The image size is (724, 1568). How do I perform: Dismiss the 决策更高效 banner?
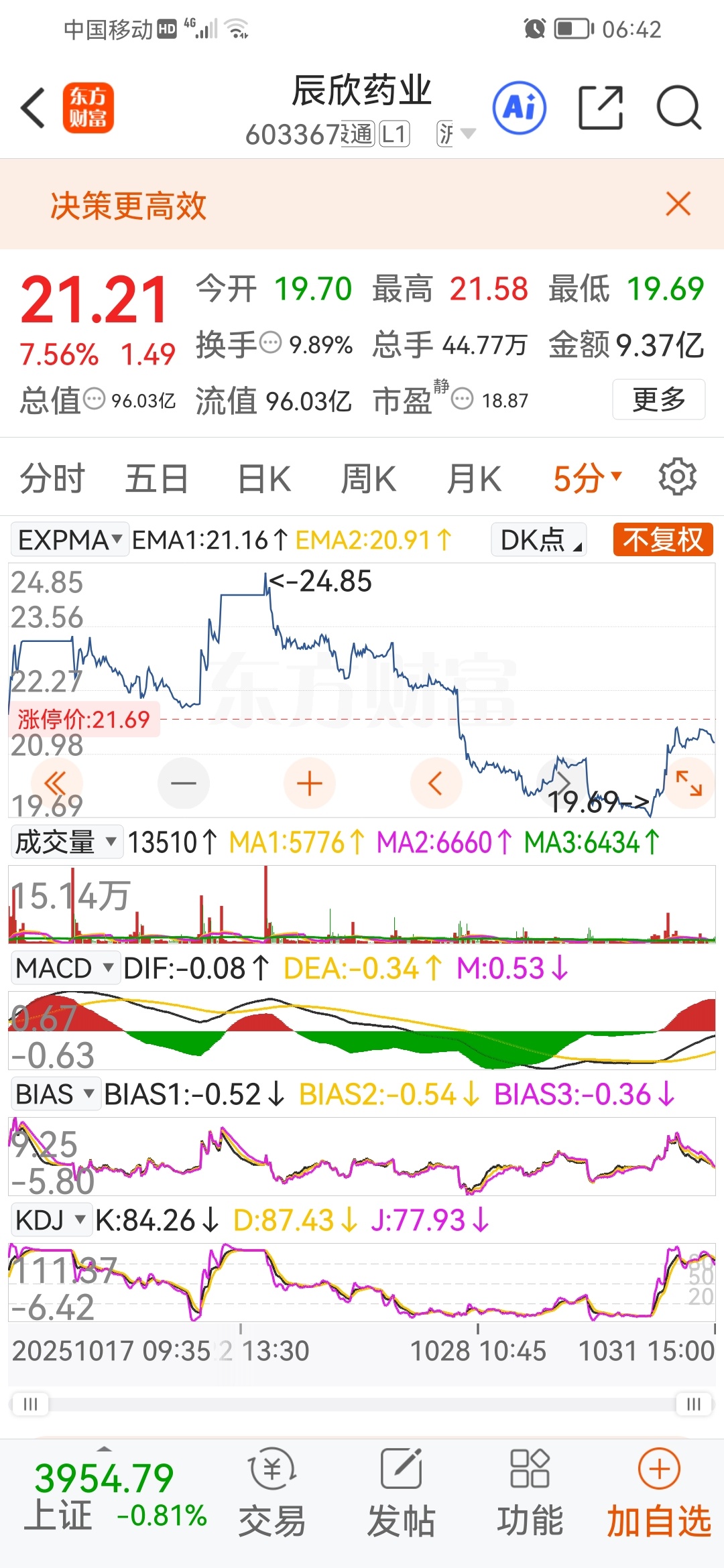coord(678,204)
